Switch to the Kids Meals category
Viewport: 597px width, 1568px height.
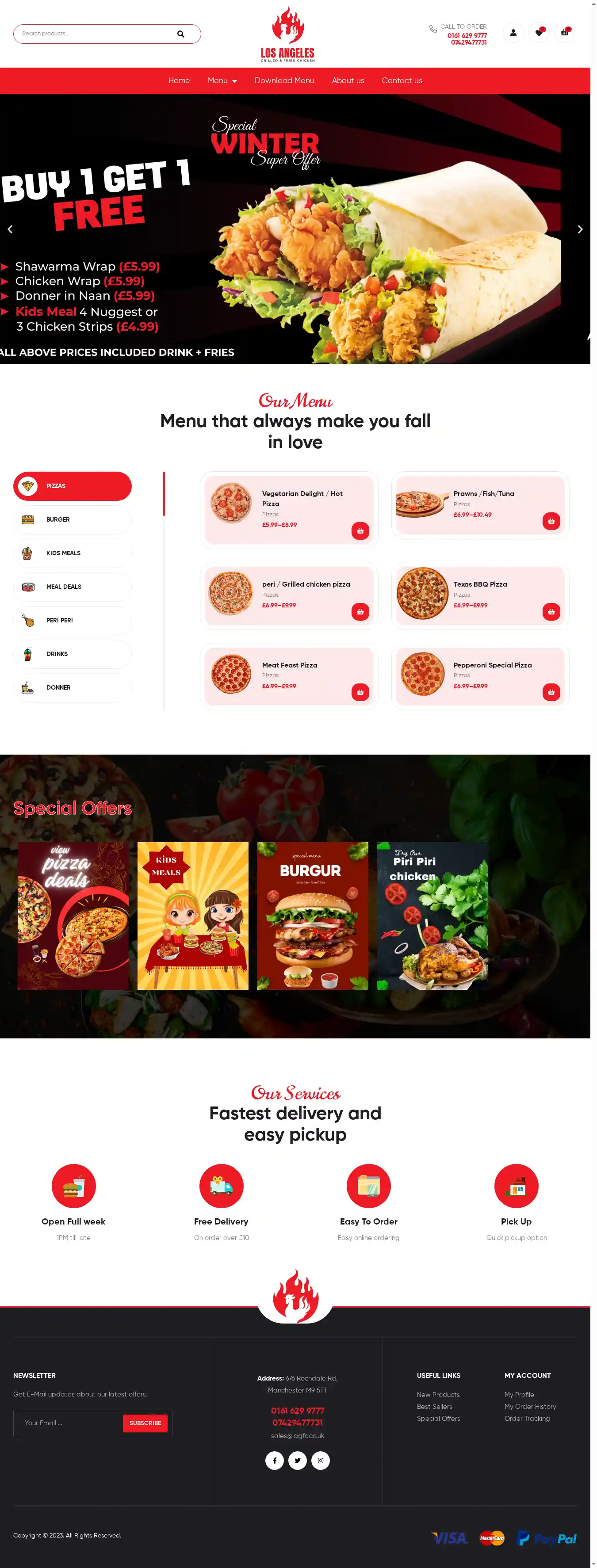(x=72, y=553)
